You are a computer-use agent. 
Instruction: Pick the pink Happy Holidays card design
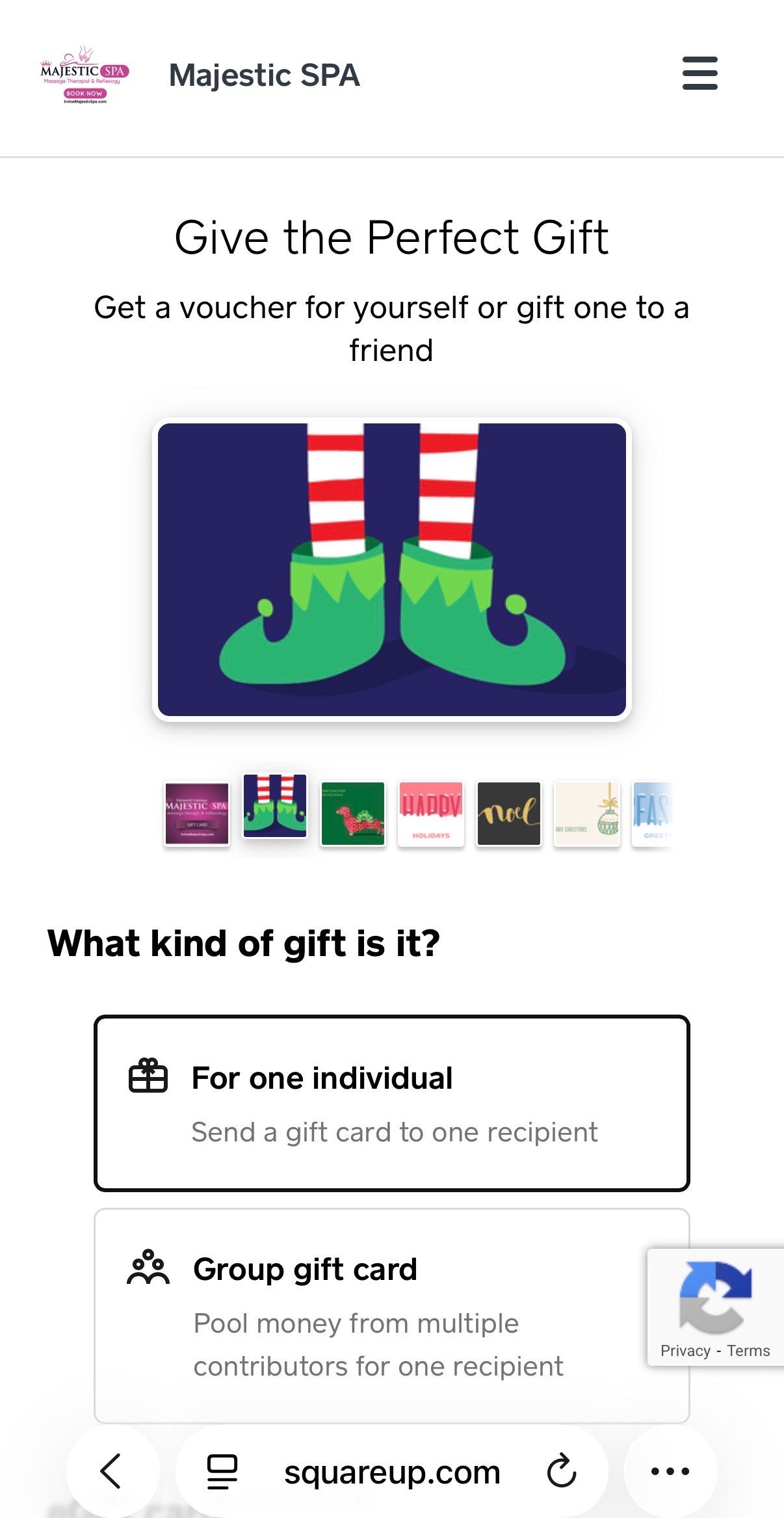pyautogui.click(x=431, y=814)
